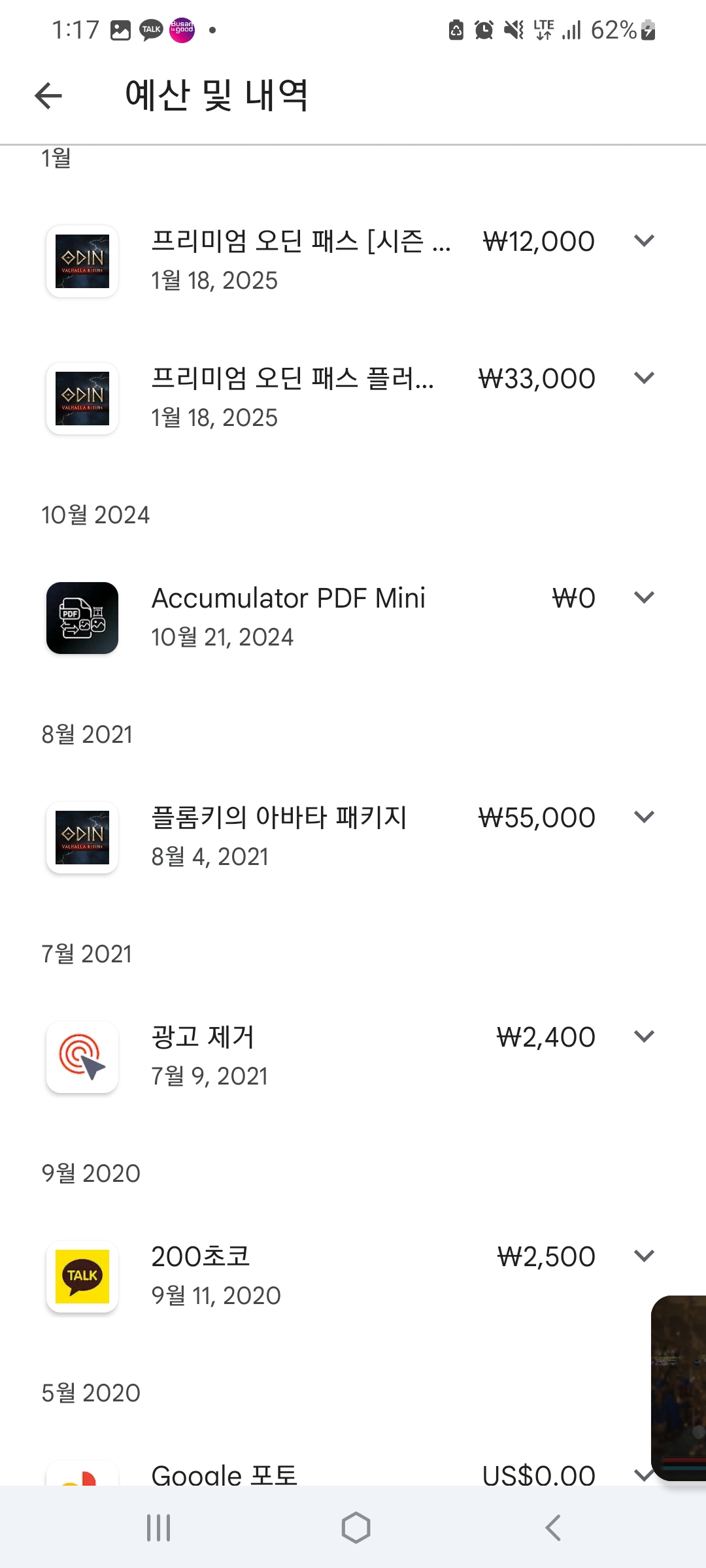Expand the ₩12,000 프리미엄 오딘 패스 [시즌 purchase

[644, 241]
